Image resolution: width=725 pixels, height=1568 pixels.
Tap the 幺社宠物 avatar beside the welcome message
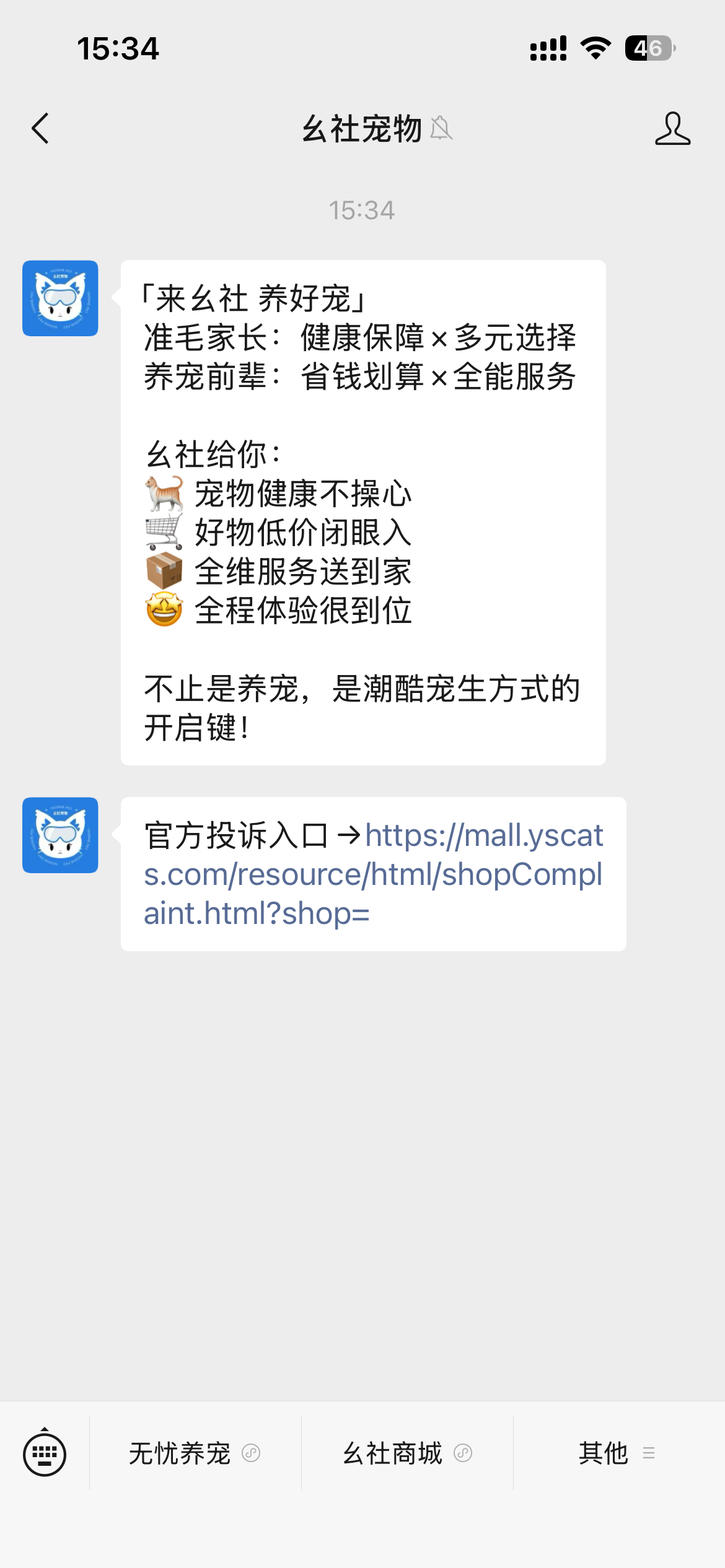pyautogui.click(x=60, y=298)
